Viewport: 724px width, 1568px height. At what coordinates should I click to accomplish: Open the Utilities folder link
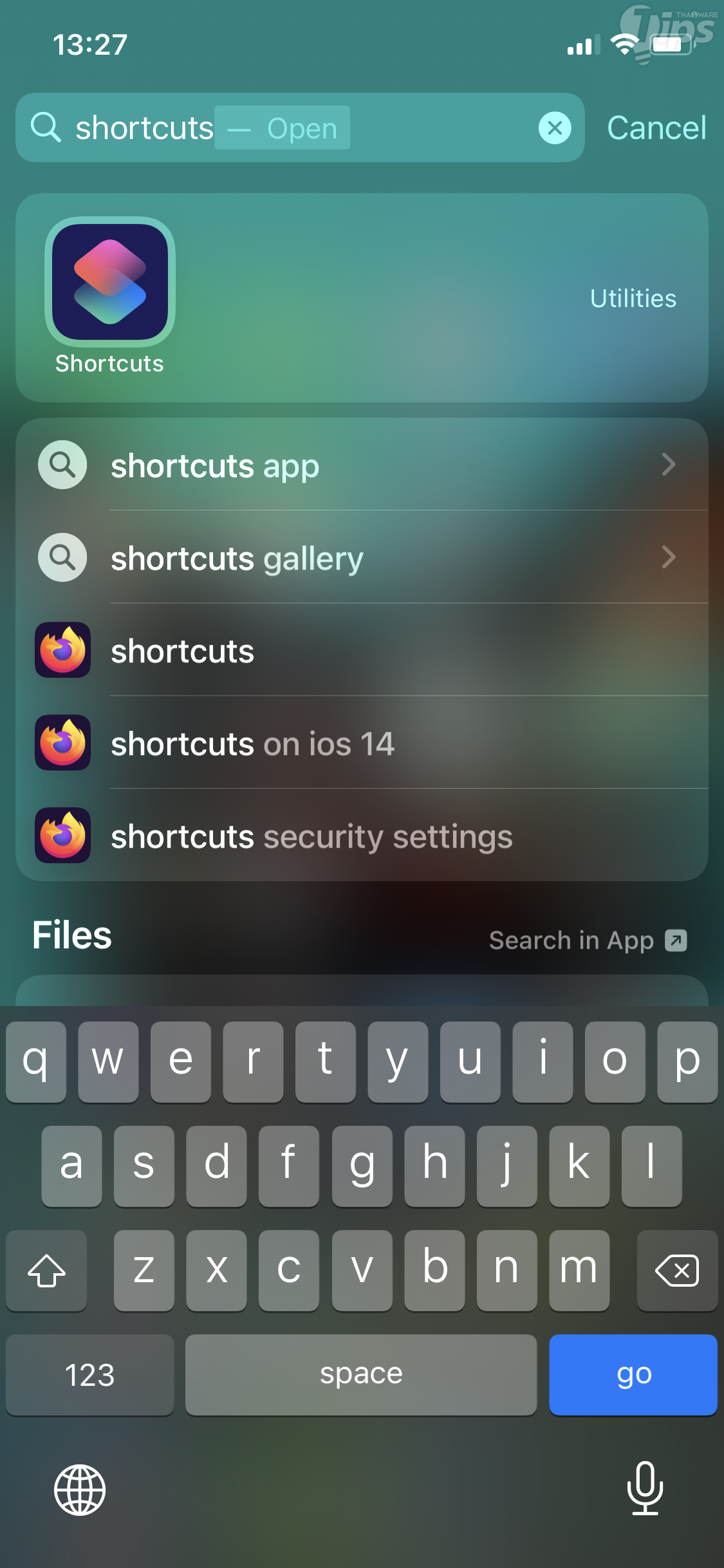[x=633, y=299]
